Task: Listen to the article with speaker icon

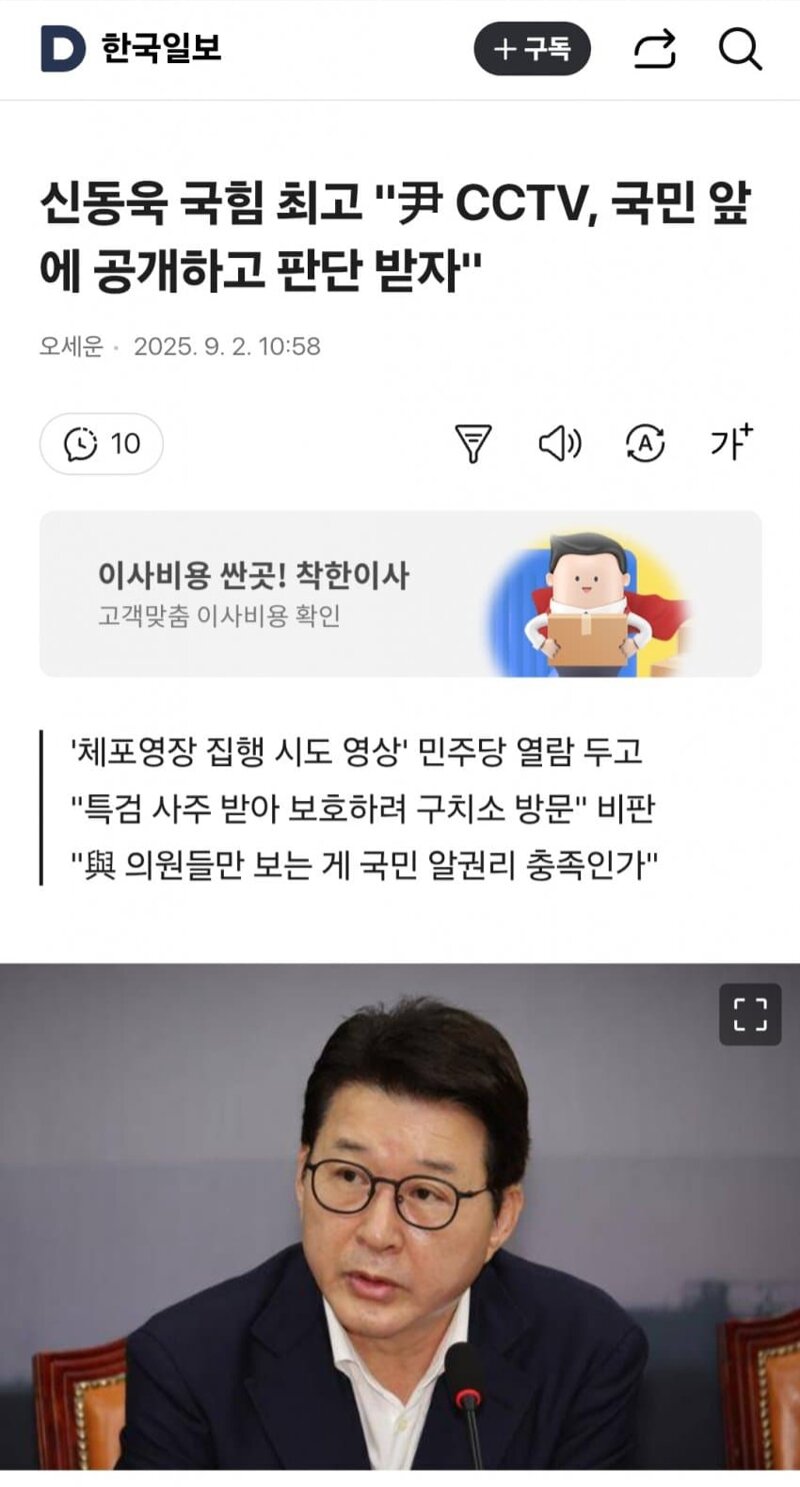Action: pos(560,443)
